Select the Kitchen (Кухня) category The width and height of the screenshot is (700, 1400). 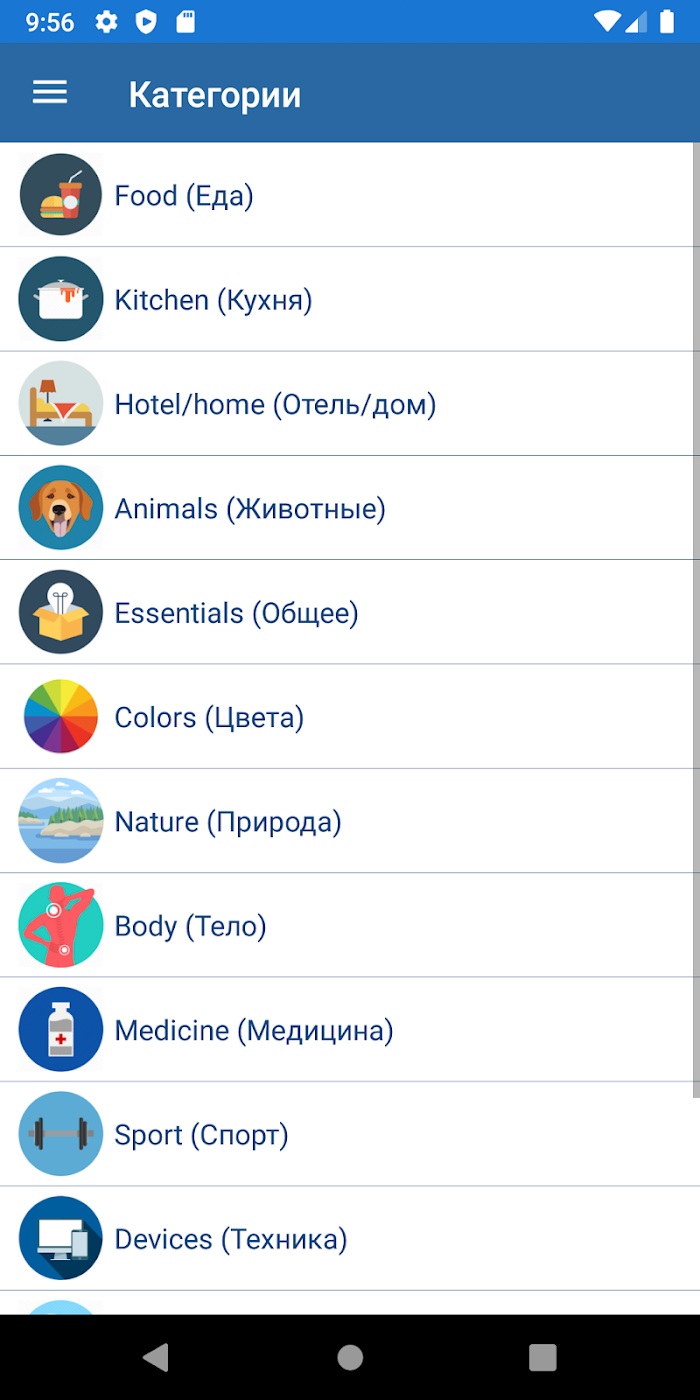click(x=346, y=299)
